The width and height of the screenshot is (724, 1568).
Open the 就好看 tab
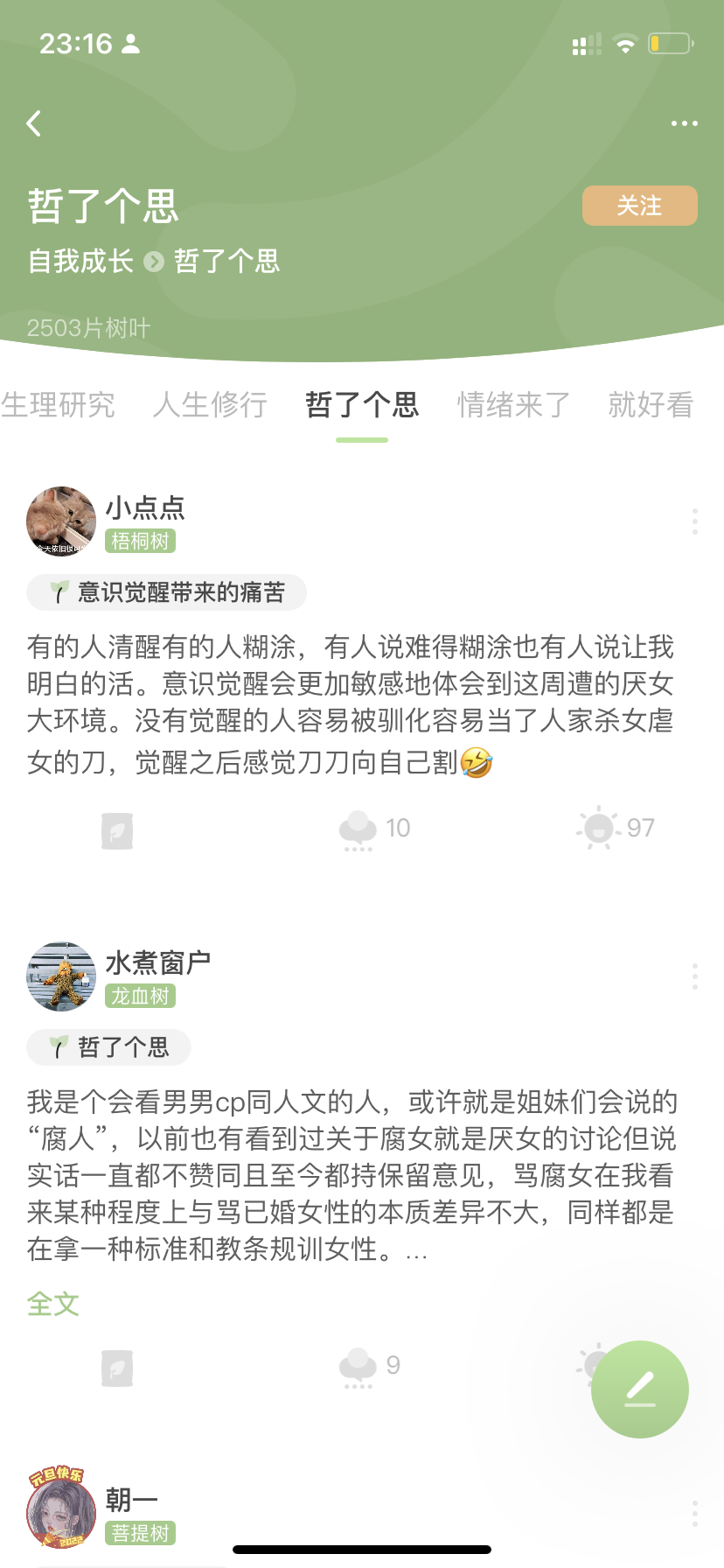651,405
